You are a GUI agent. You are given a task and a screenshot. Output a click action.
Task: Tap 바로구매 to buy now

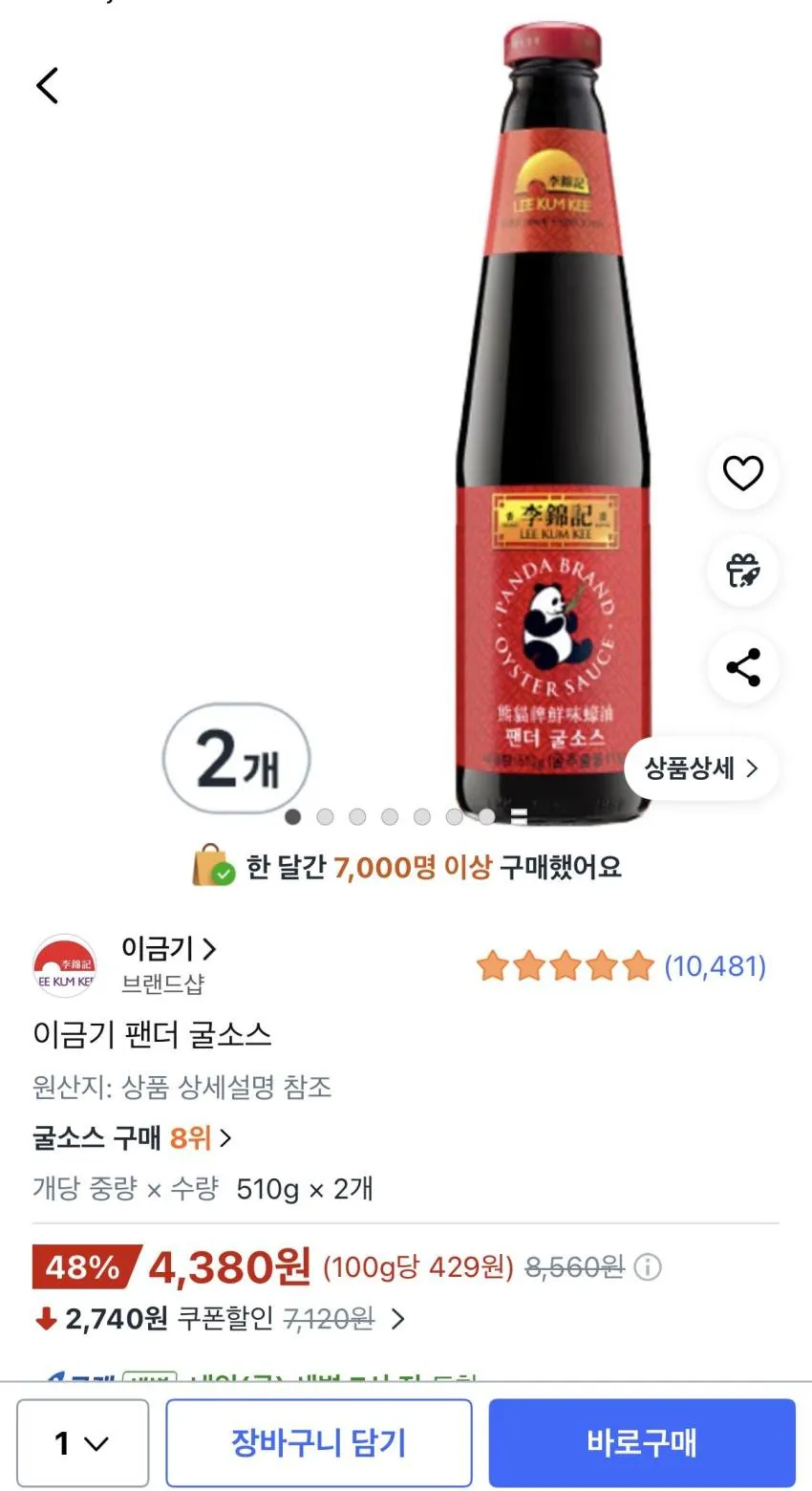coord(641,1443)
